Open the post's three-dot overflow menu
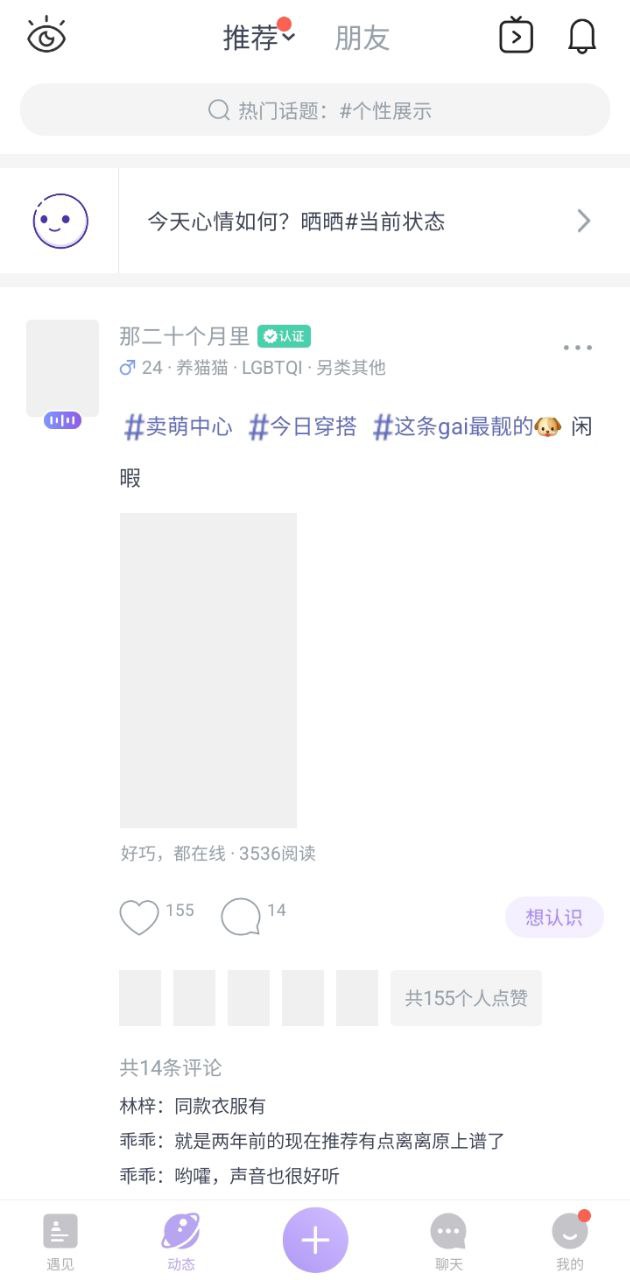This screenshot has width=630, height=1280. pyautogui.click(x=577, y=347)
